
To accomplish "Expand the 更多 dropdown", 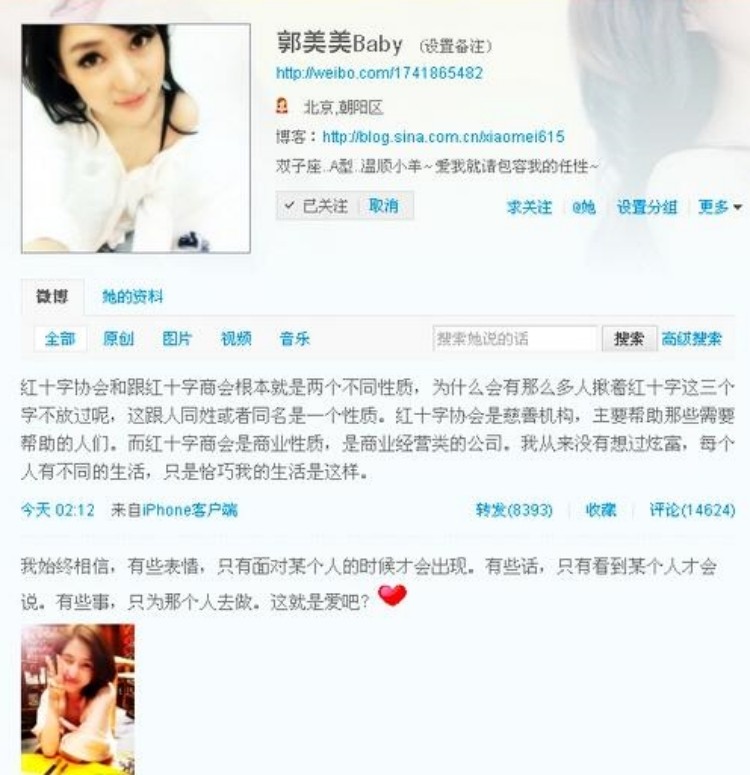I will coord(719,207).
